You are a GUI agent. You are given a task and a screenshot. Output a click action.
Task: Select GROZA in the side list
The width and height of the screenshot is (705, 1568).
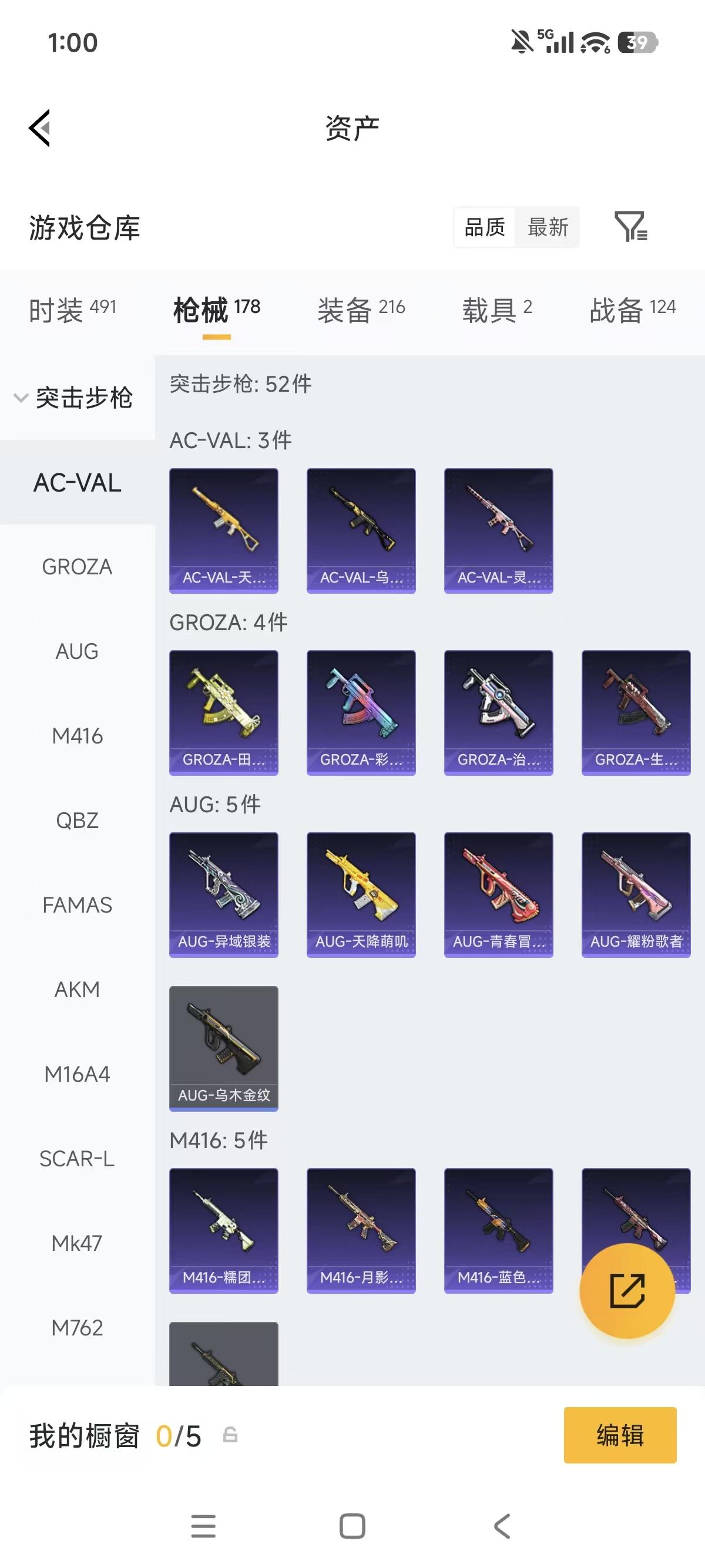[78, 567]
